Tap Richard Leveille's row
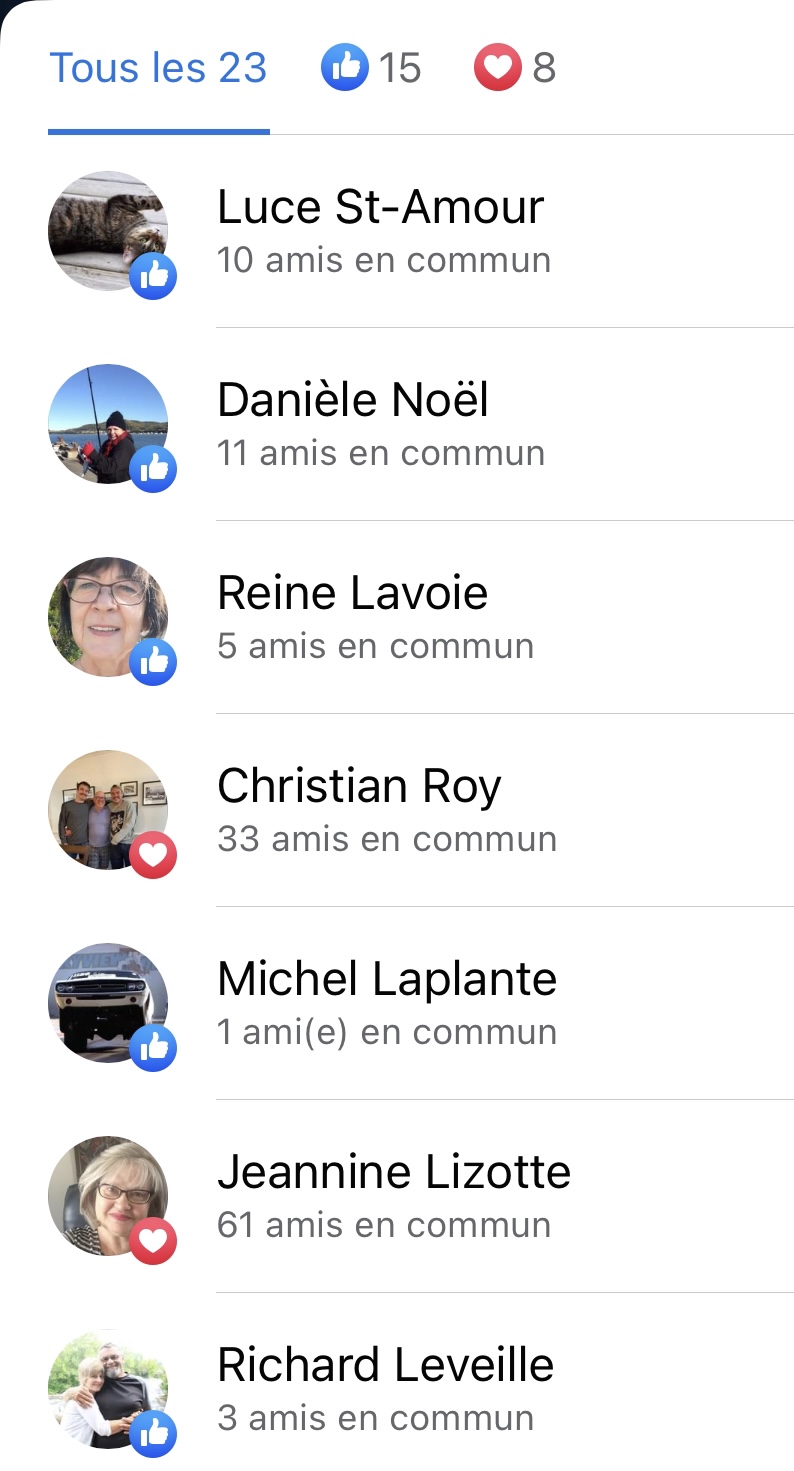 [385, 1366]
